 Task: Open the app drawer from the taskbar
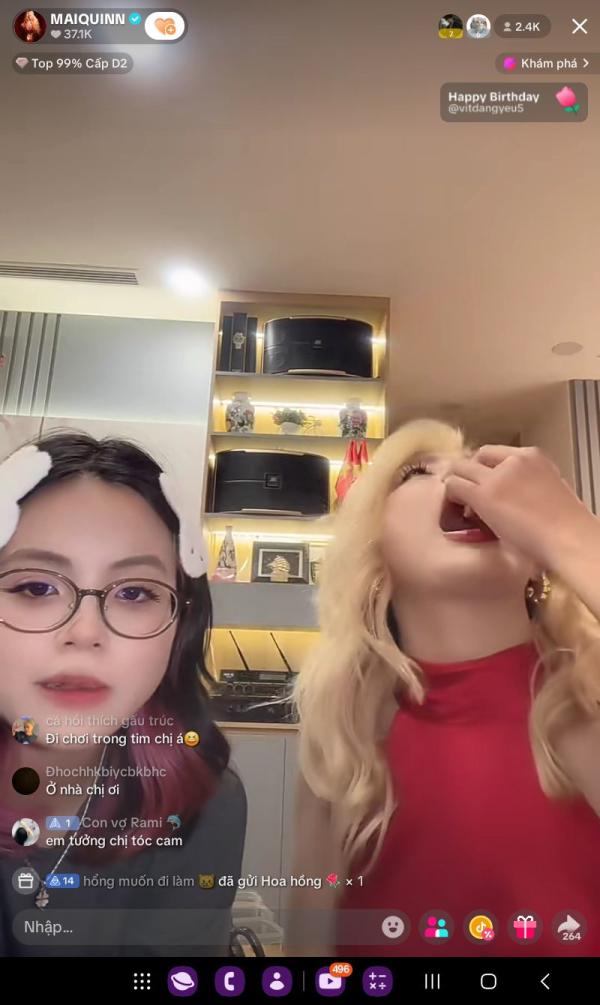(142, 981)
